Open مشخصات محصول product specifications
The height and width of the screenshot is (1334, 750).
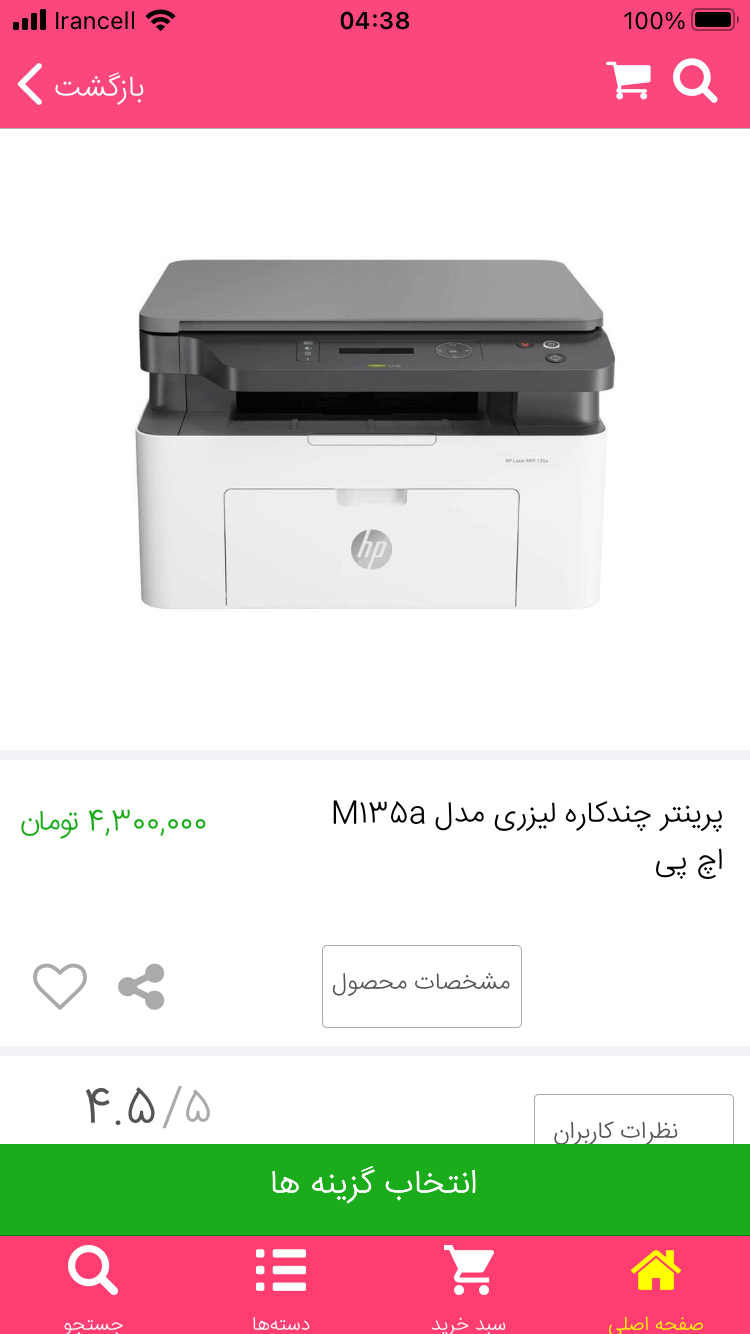pos(421,985)
